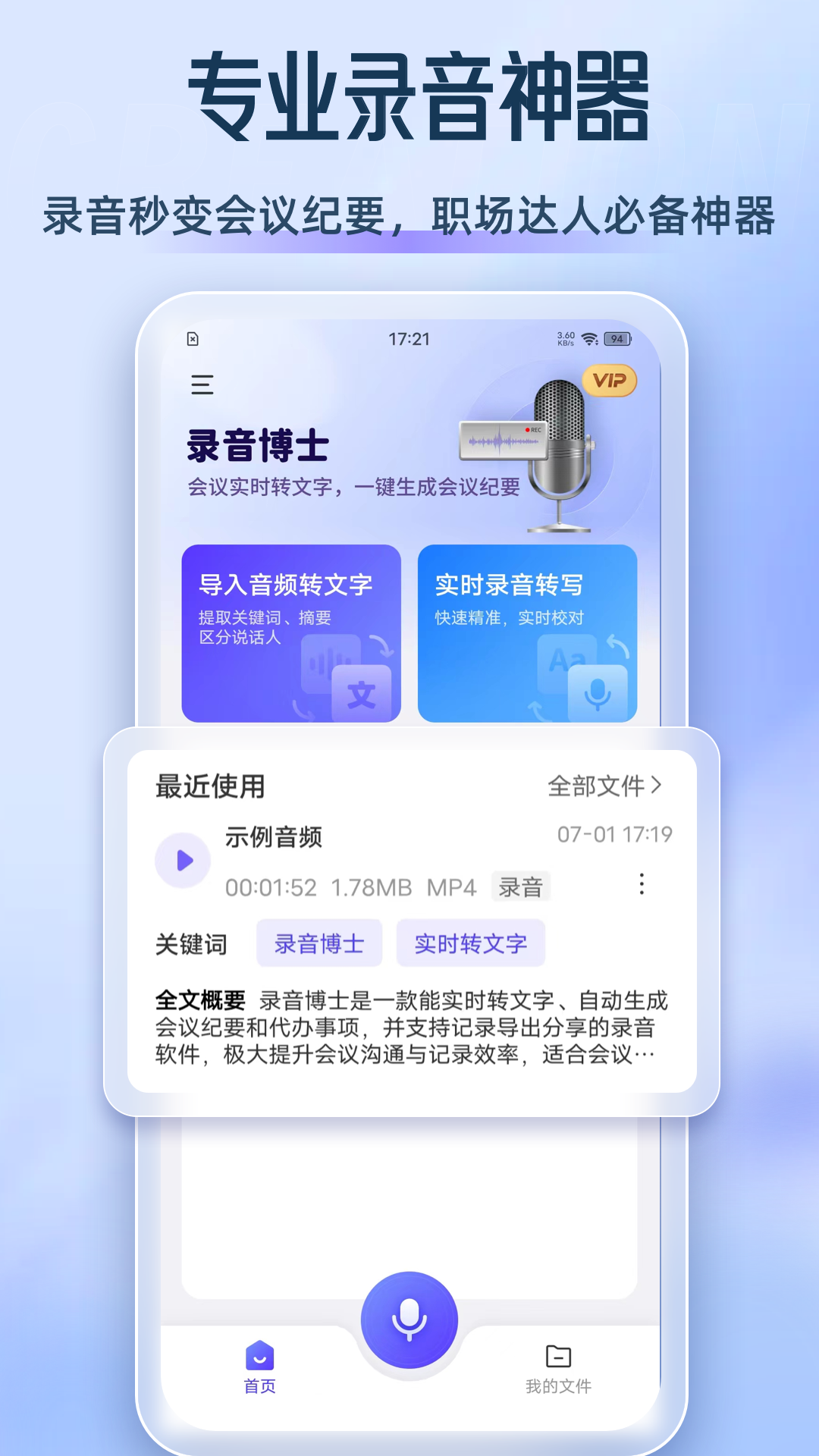Expand 全部文件 with the chevron

(603, 789)
